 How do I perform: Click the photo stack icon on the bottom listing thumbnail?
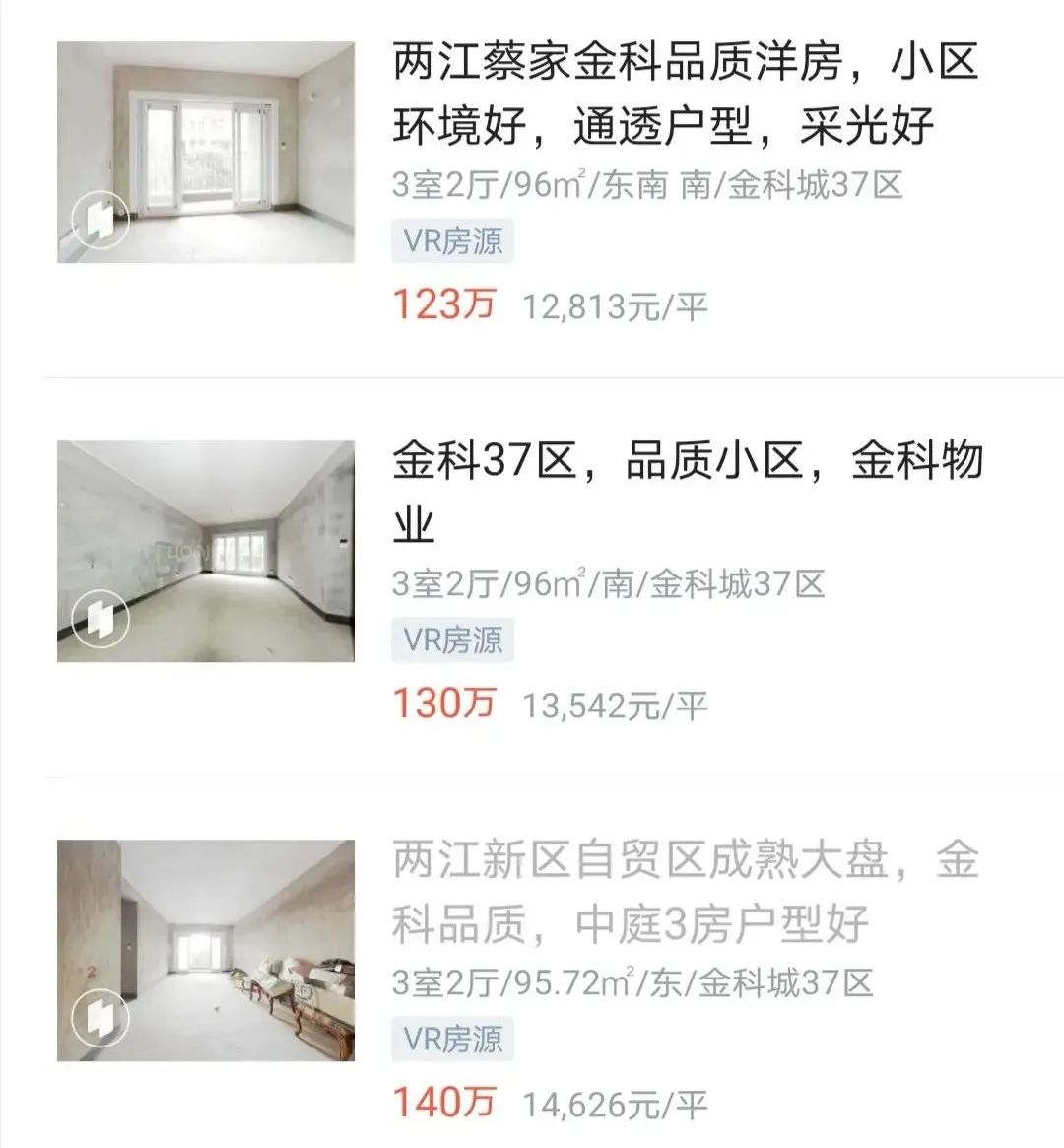coord(98,1020)
